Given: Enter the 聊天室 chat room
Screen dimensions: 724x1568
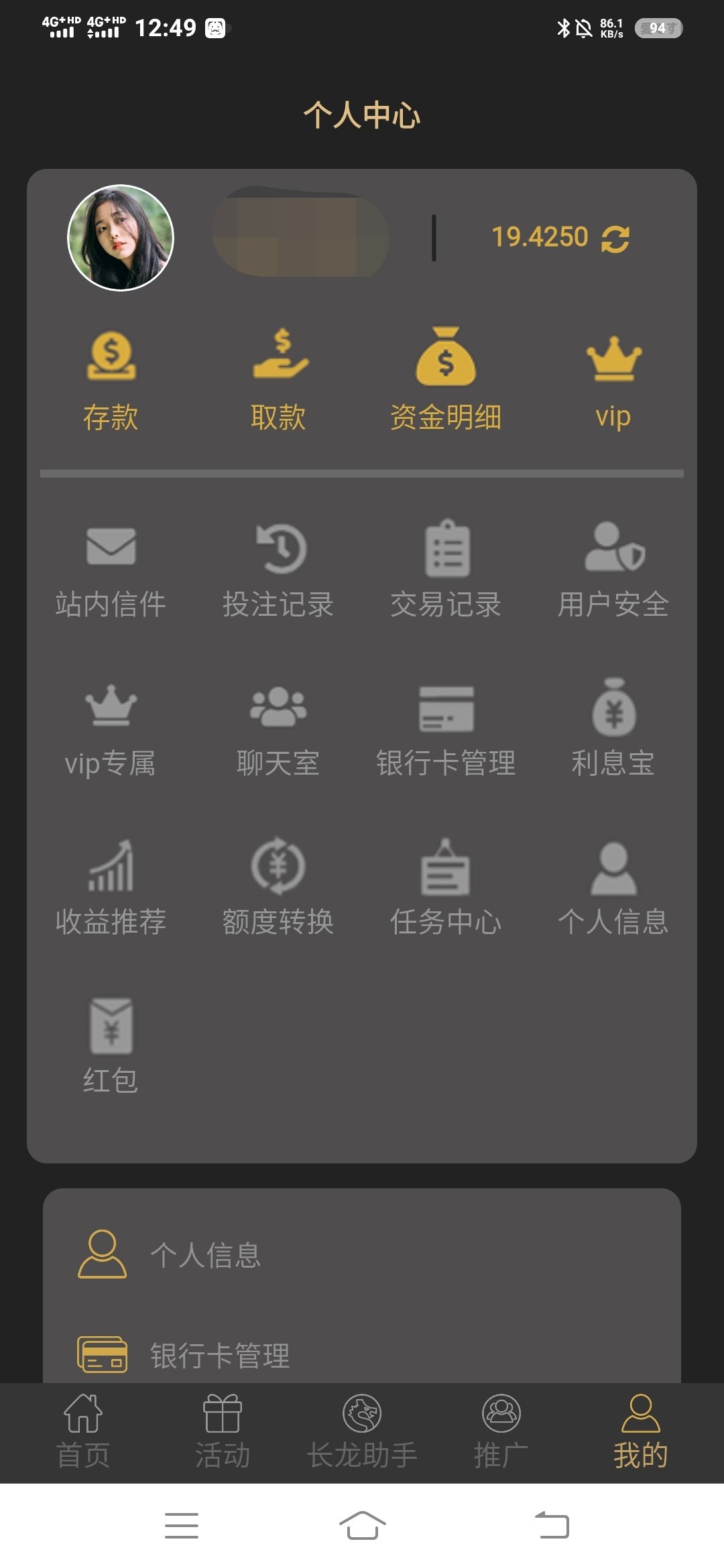Looking at the screenshot, I should pos(278,729).
